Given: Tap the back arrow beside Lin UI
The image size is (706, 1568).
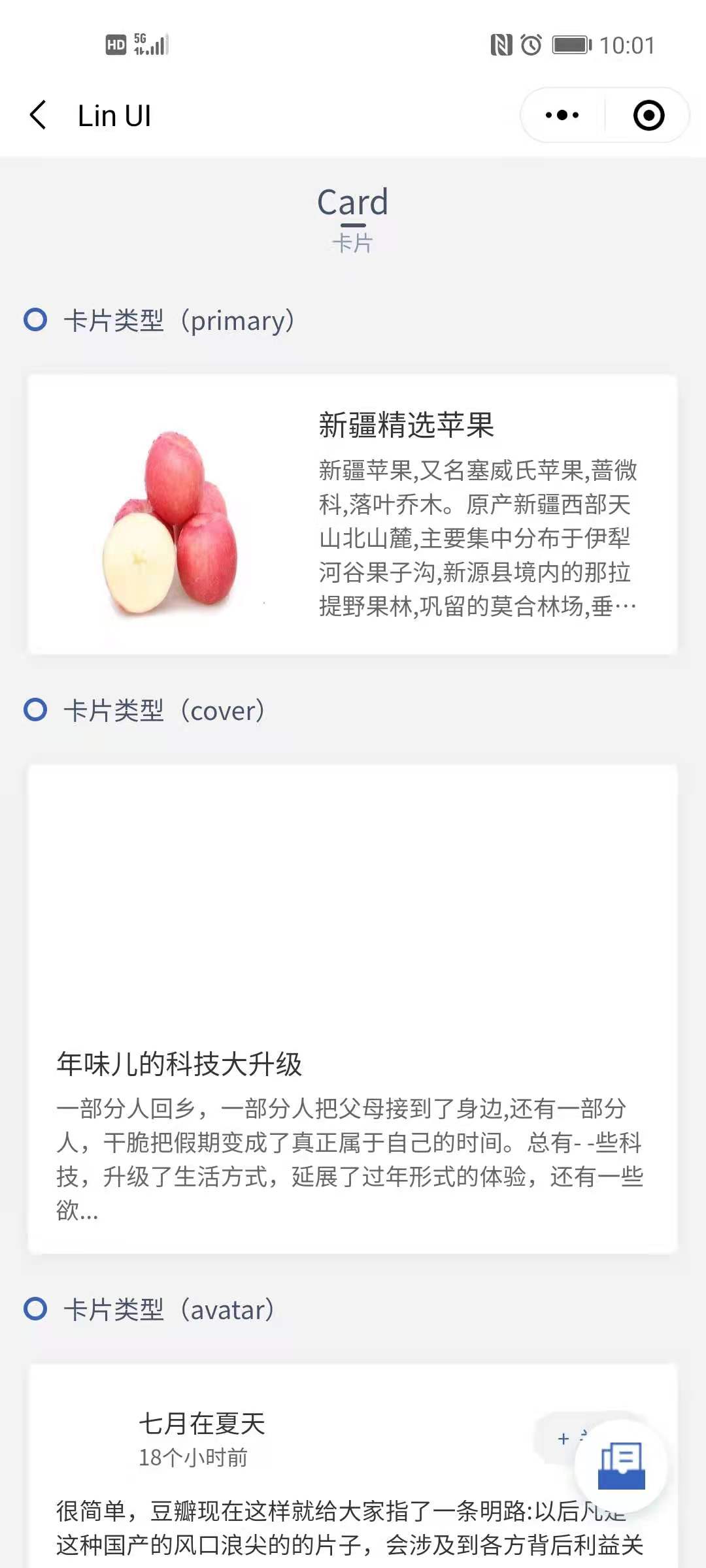Looking at the screenshot, I should [x=37, y=115].
